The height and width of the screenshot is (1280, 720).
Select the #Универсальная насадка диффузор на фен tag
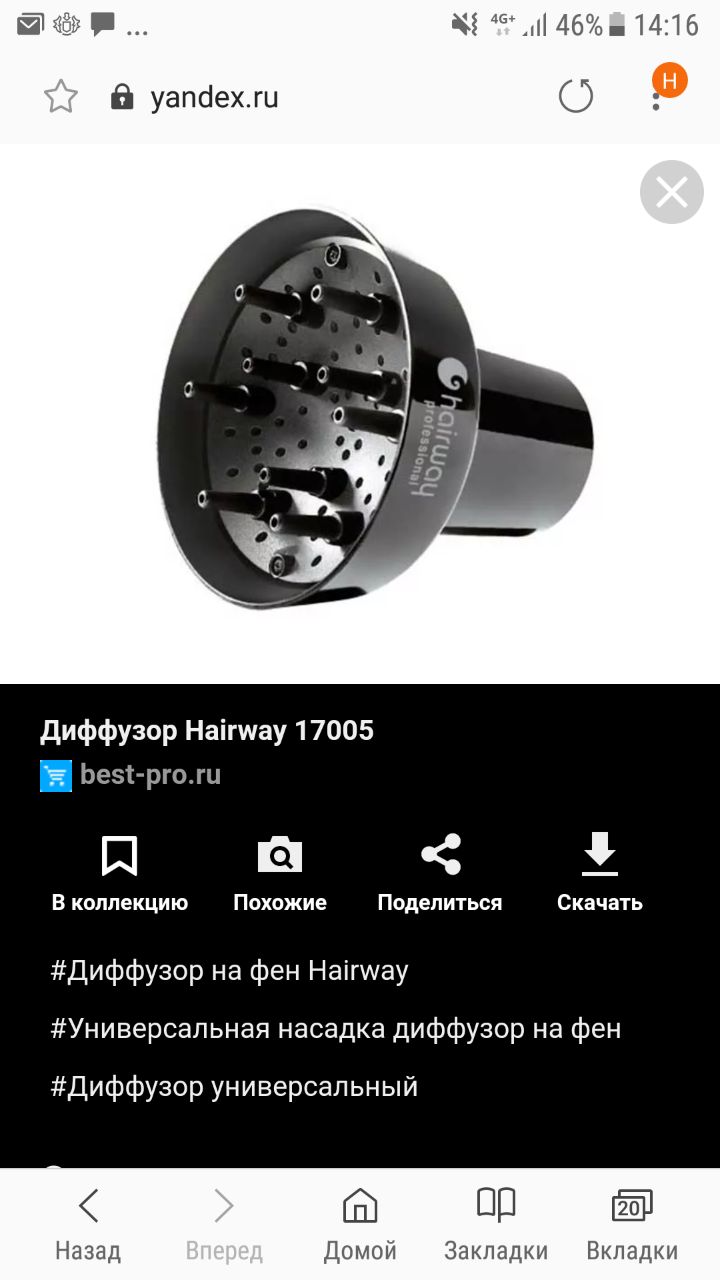click(336, 1029)
